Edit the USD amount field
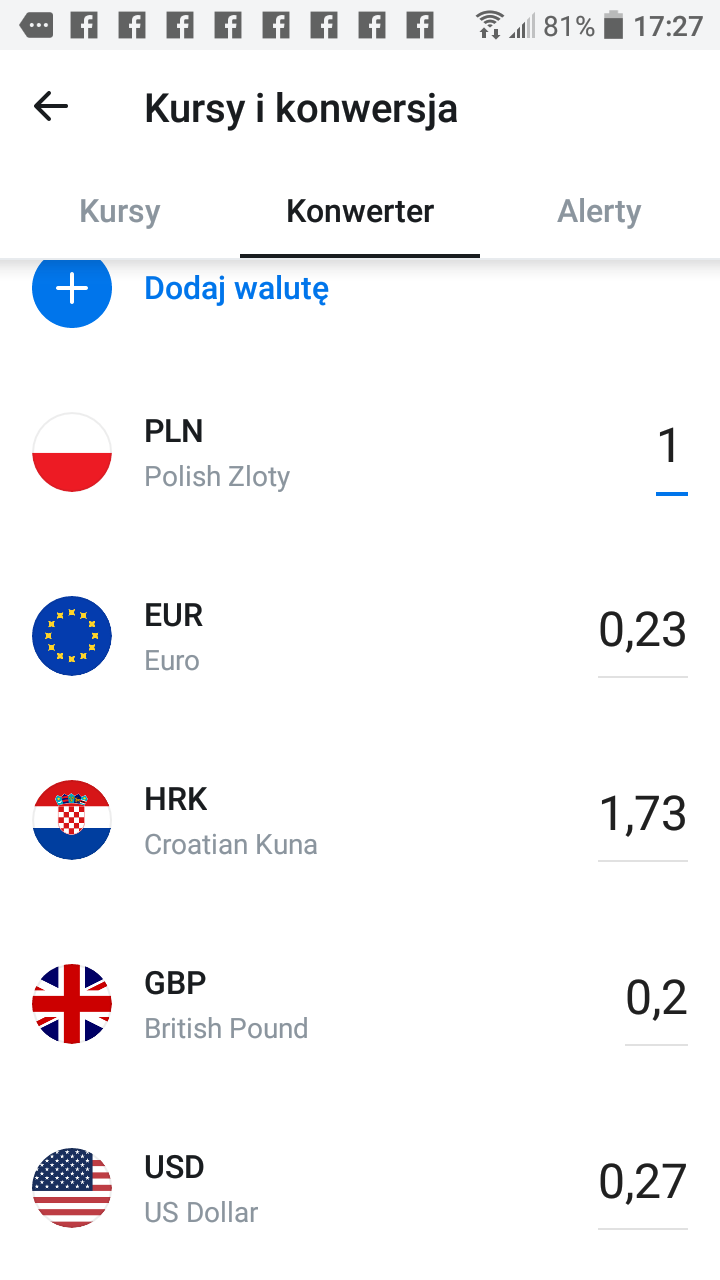Screen dimensions: 720x1280 643,1183
